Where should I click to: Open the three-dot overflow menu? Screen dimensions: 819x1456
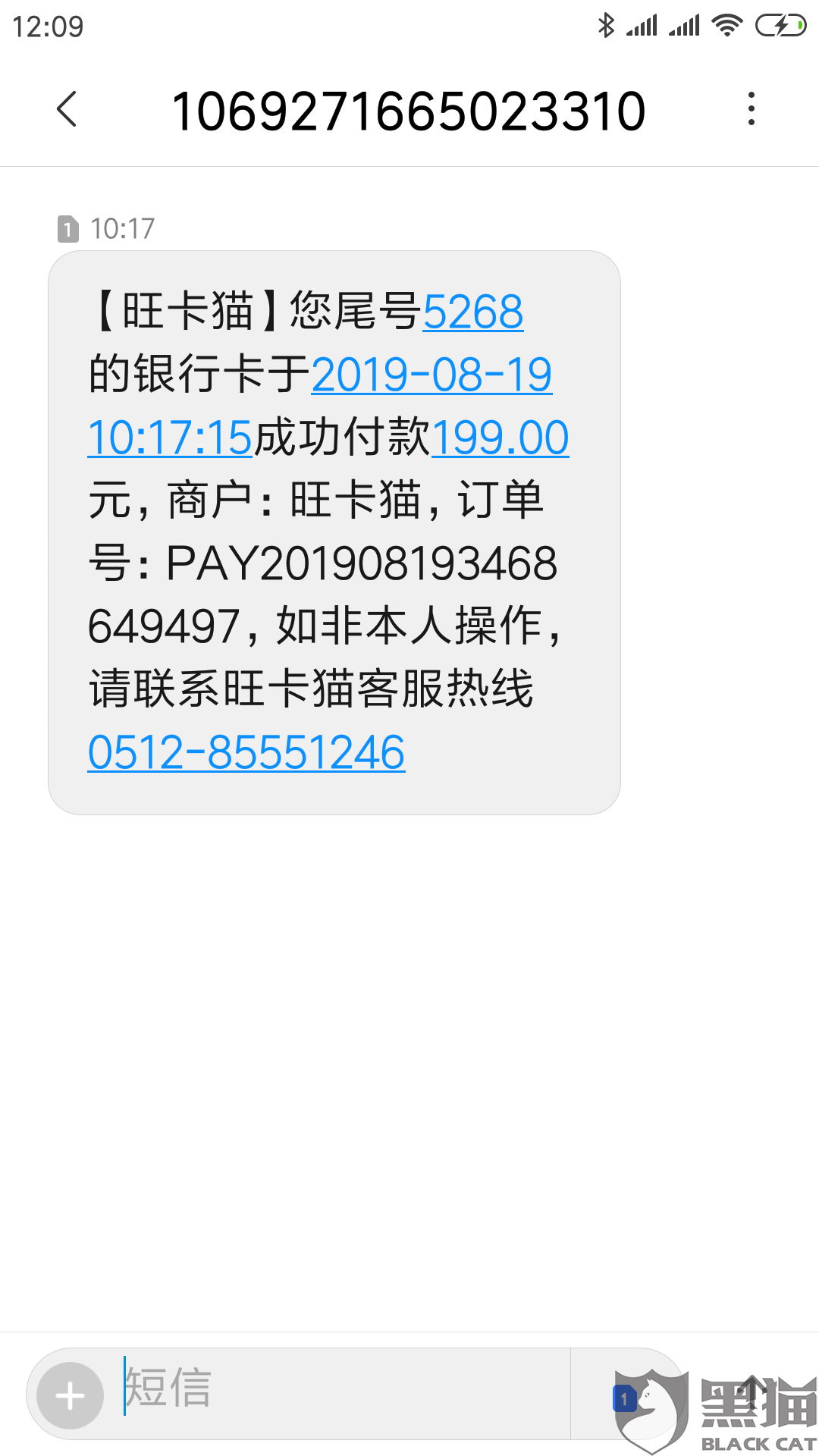(751, 109)
